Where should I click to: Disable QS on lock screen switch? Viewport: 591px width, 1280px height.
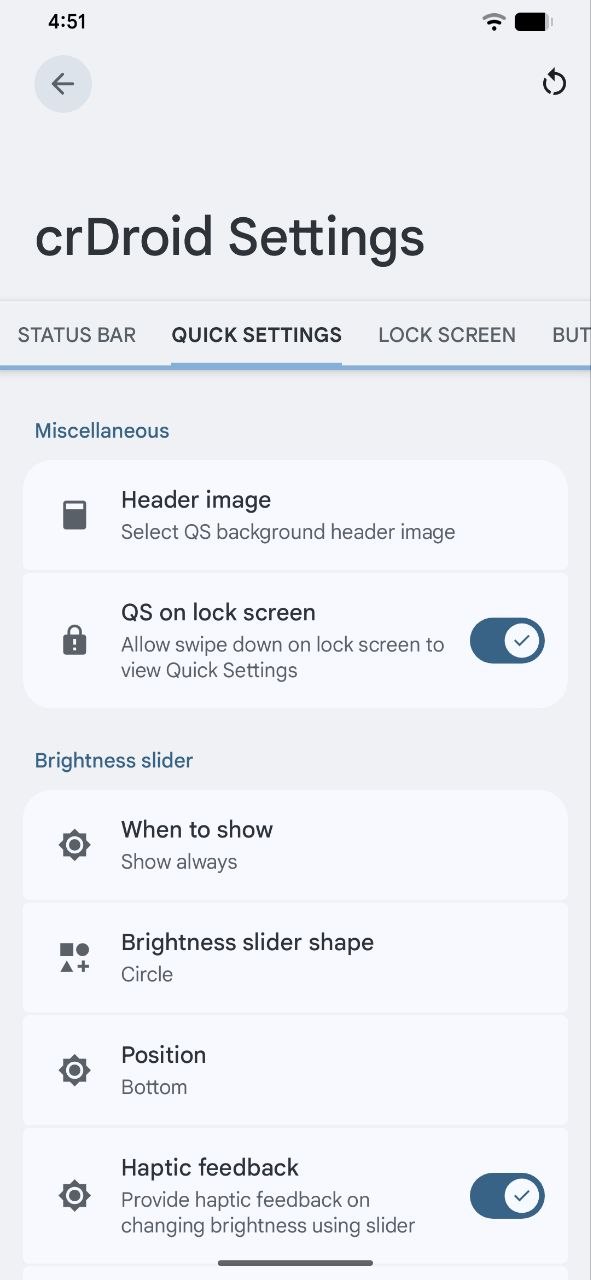507,641
